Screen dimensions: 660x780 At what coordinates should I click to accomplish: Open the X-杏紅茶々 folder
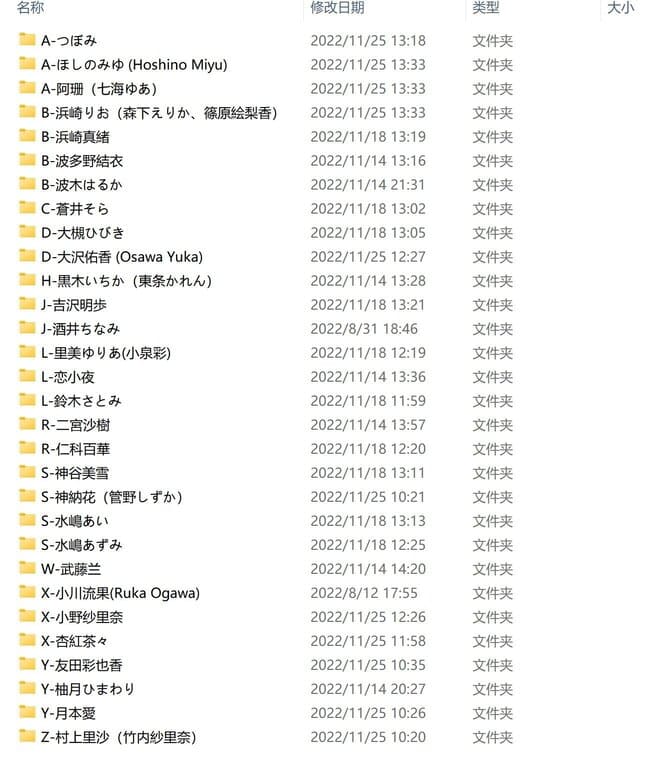pyautogui.click(x=76, y=641)
